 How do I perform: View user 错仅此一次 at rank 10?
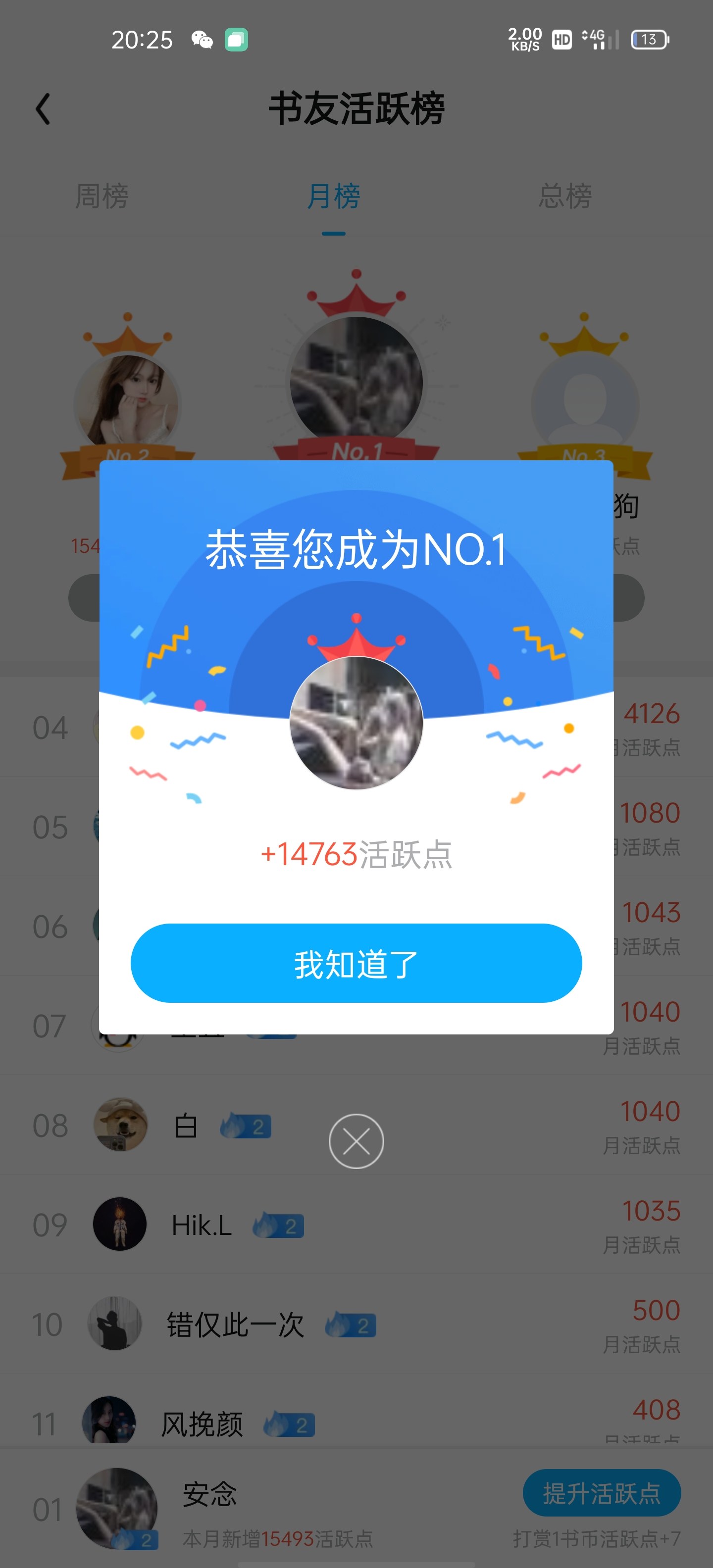pos(356,1324)
